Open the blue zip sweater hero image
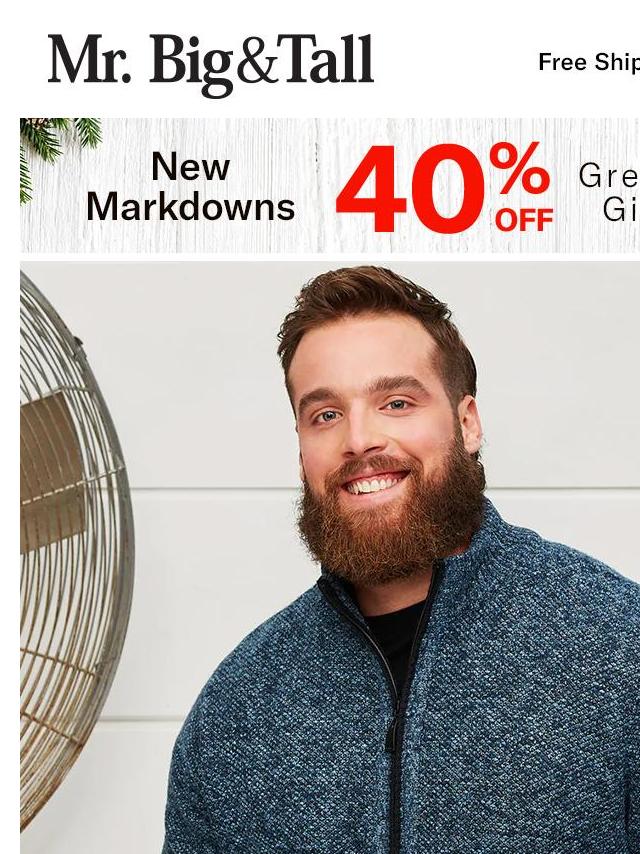Screen dimensions: 640x854 330,560
